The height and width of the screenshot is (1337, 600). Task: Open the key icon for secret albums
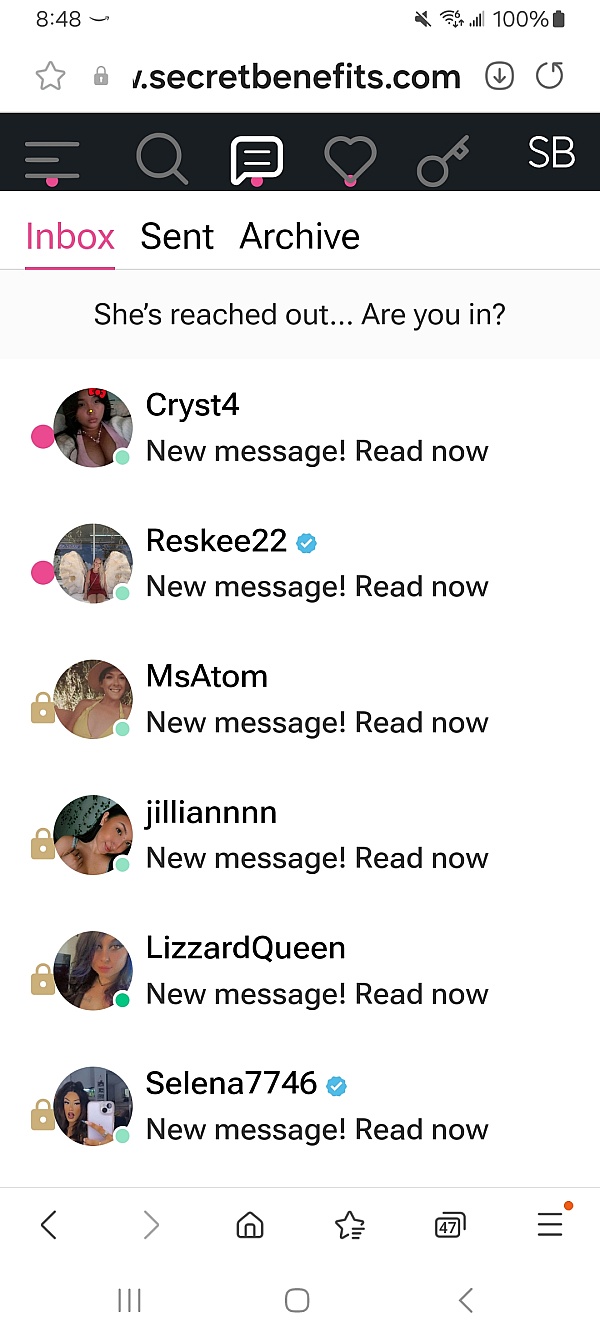443,160
